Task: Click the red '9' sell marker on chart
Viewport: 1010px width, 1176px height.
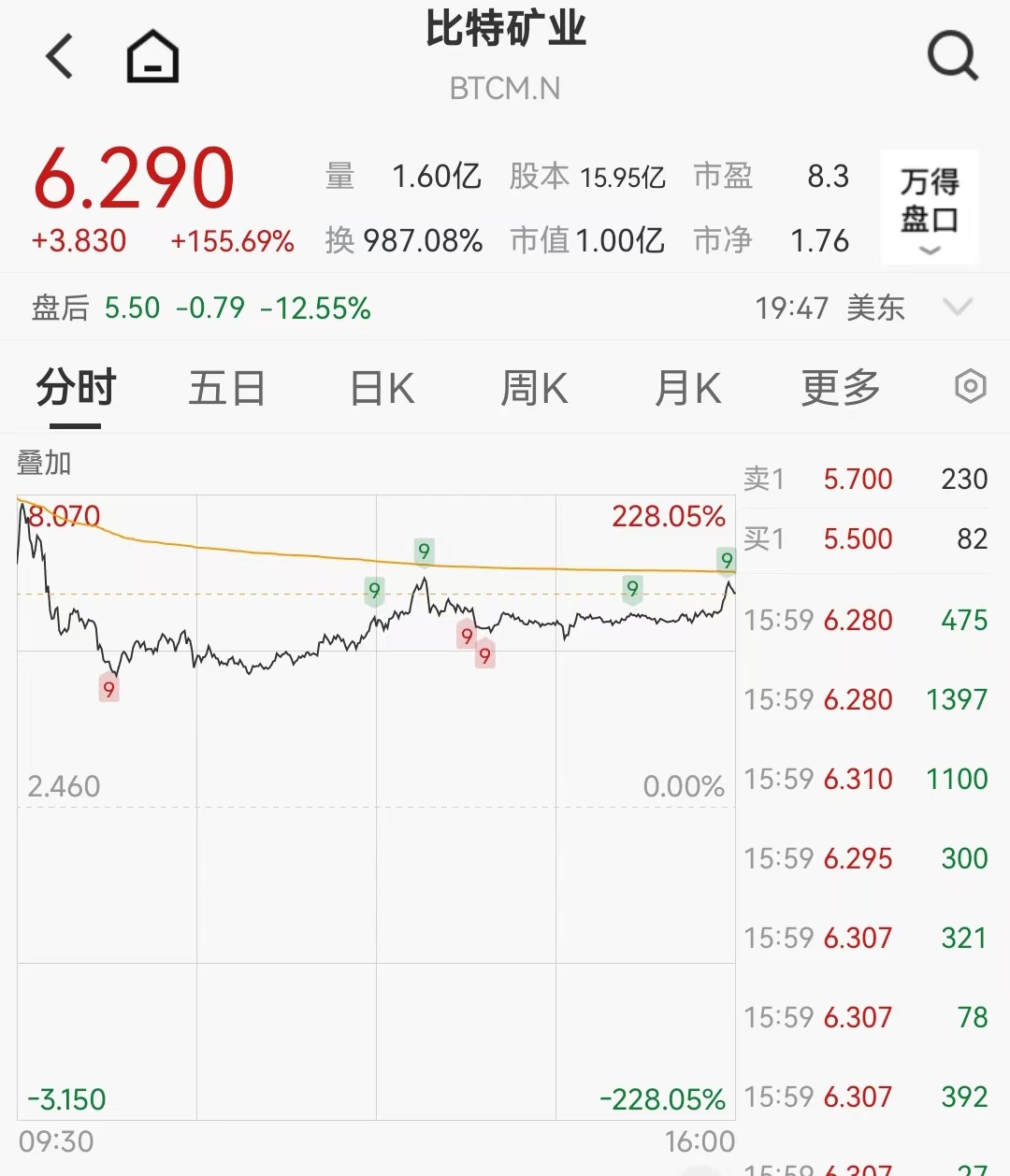Action: coord(465,636)
